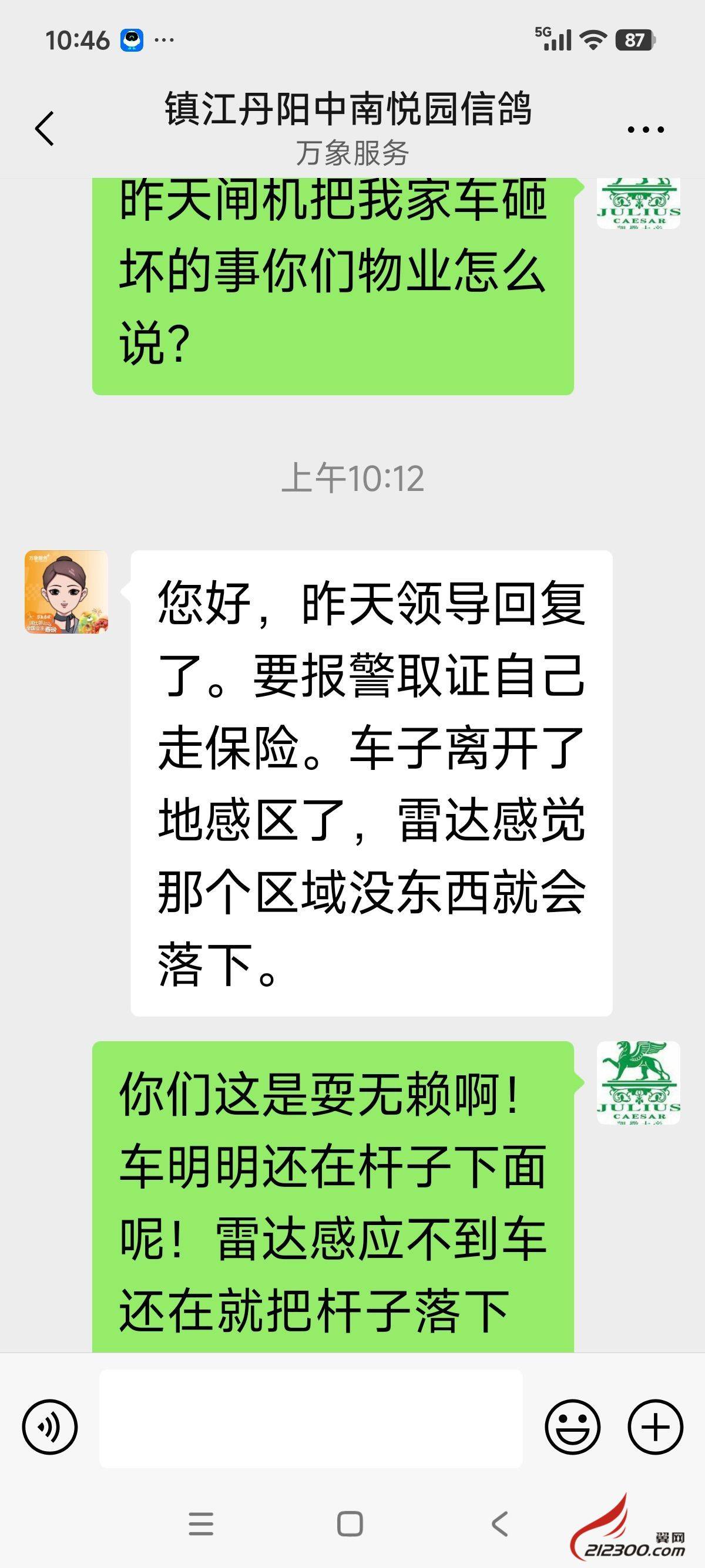Open the emoji picker

point(572,1427)
